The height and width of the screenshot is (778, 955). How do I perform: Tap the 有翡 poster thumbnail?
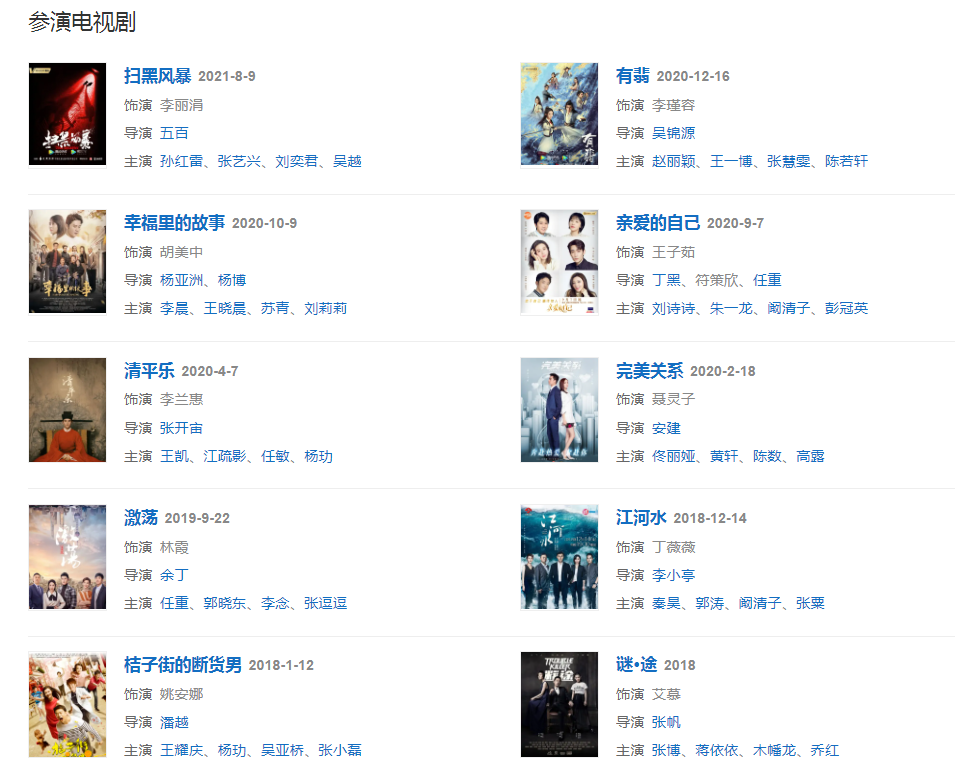[559, 115]
